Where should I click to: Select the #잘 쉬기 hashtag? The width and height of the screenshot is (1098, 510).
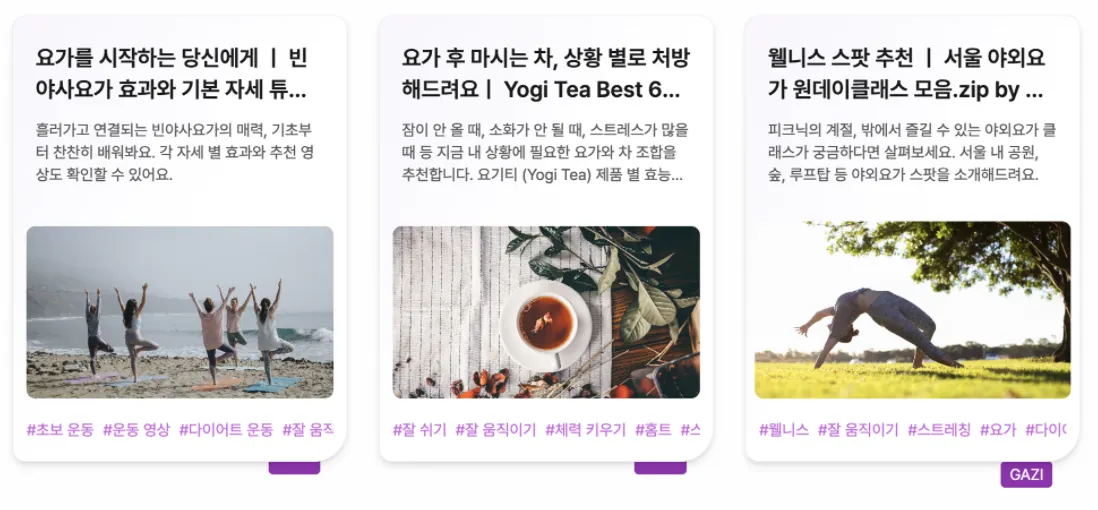click(420, 430)
